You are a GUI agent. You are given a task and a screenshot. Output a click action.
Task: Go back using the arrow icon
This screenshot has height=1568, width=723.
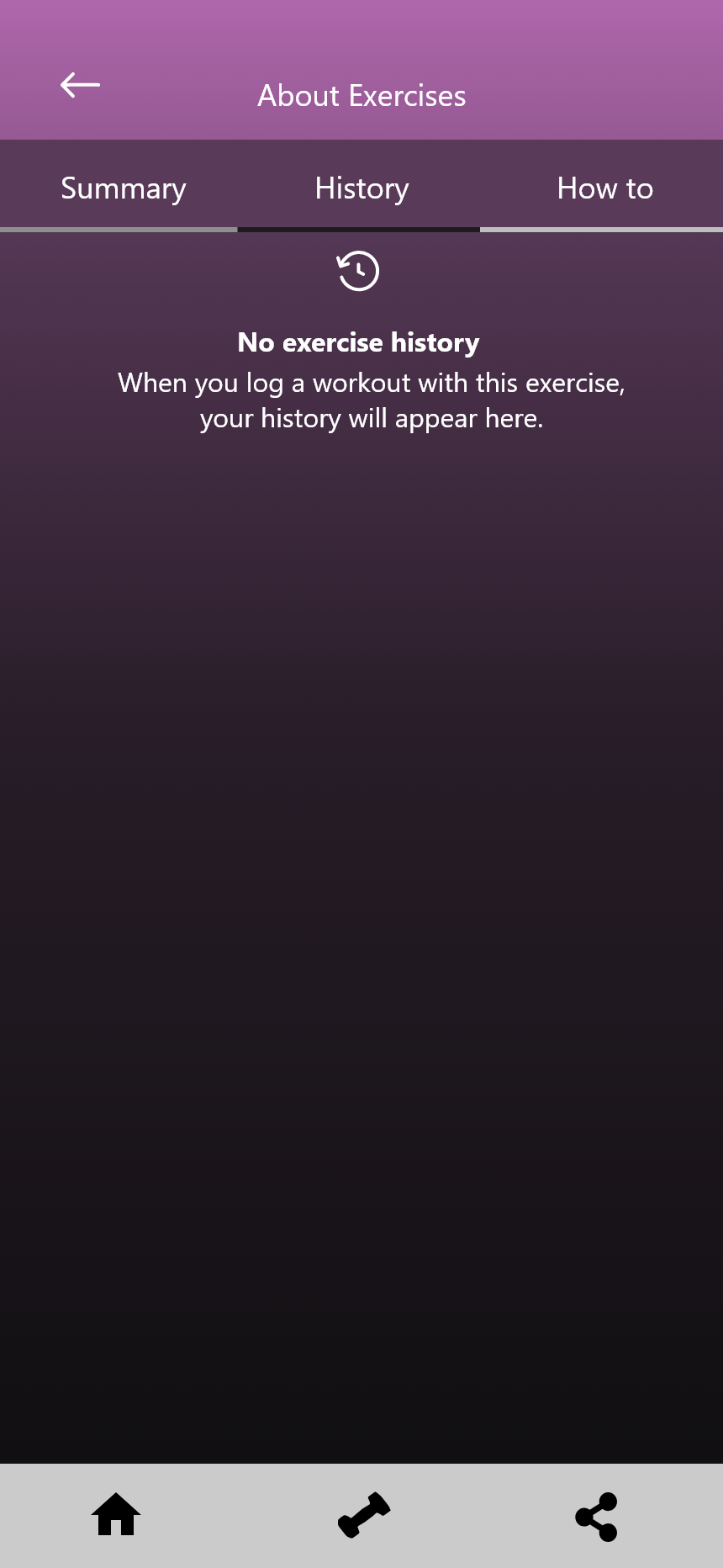tap(80, 85)
